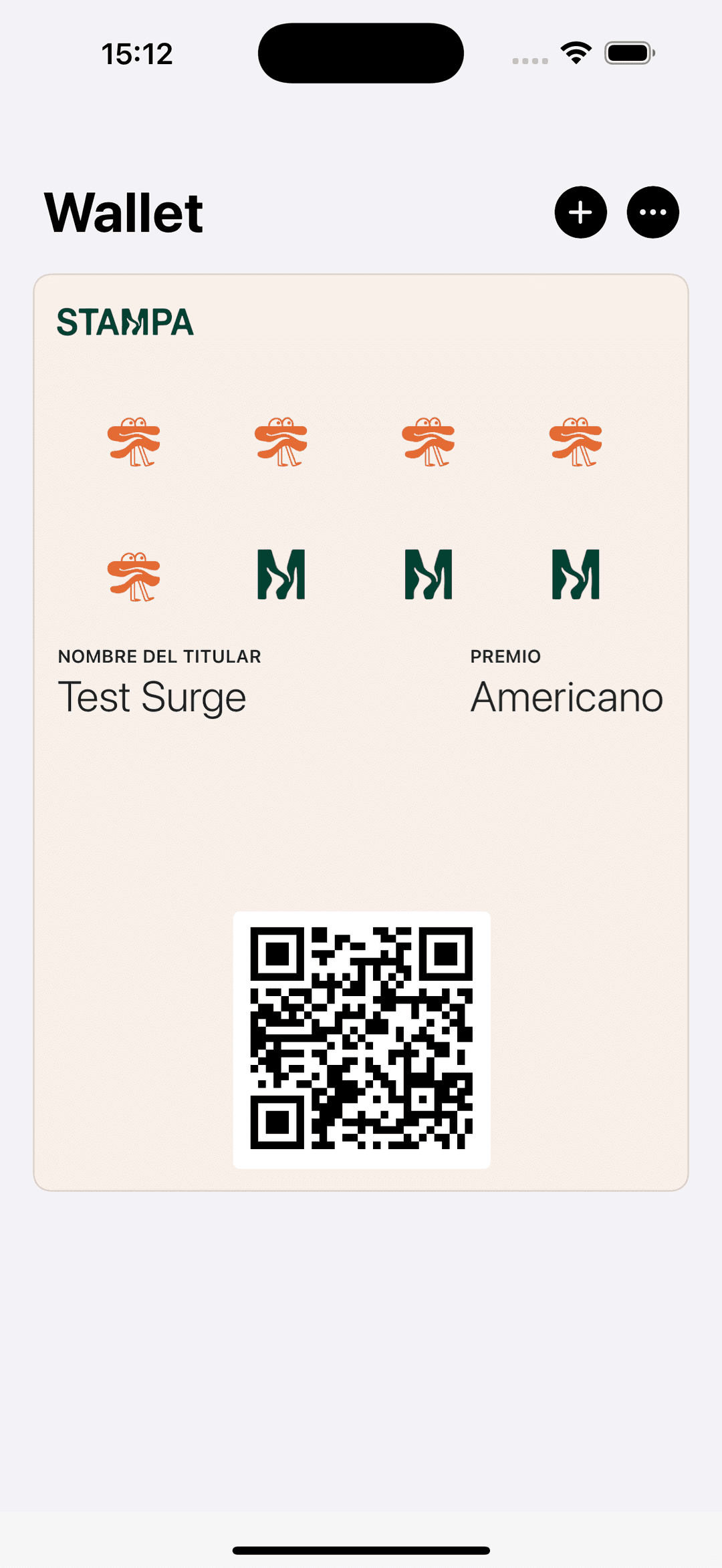Tap the last green M placeholder stamp
This screenshot has width=722, height=1568.
[576, 575]
